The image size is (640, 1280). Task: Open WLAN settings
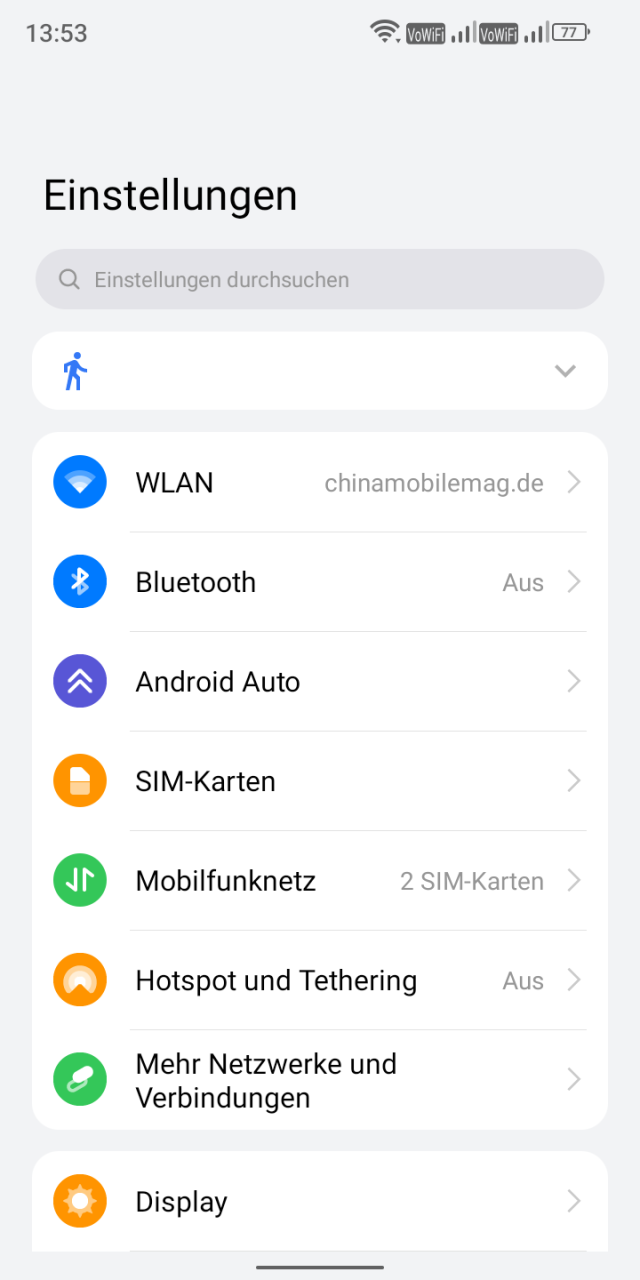(x=320, y=483)
